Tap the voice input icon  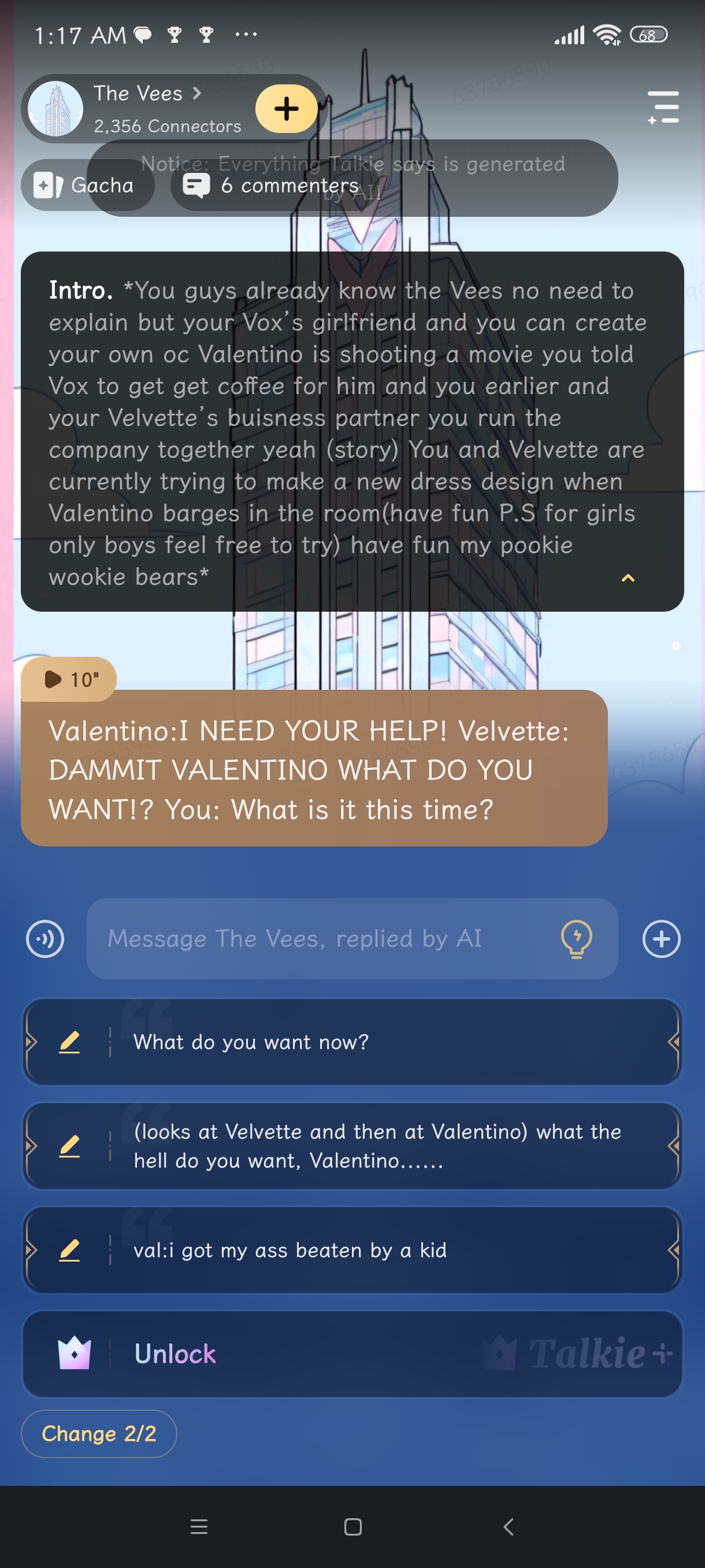tap(45, 938)
